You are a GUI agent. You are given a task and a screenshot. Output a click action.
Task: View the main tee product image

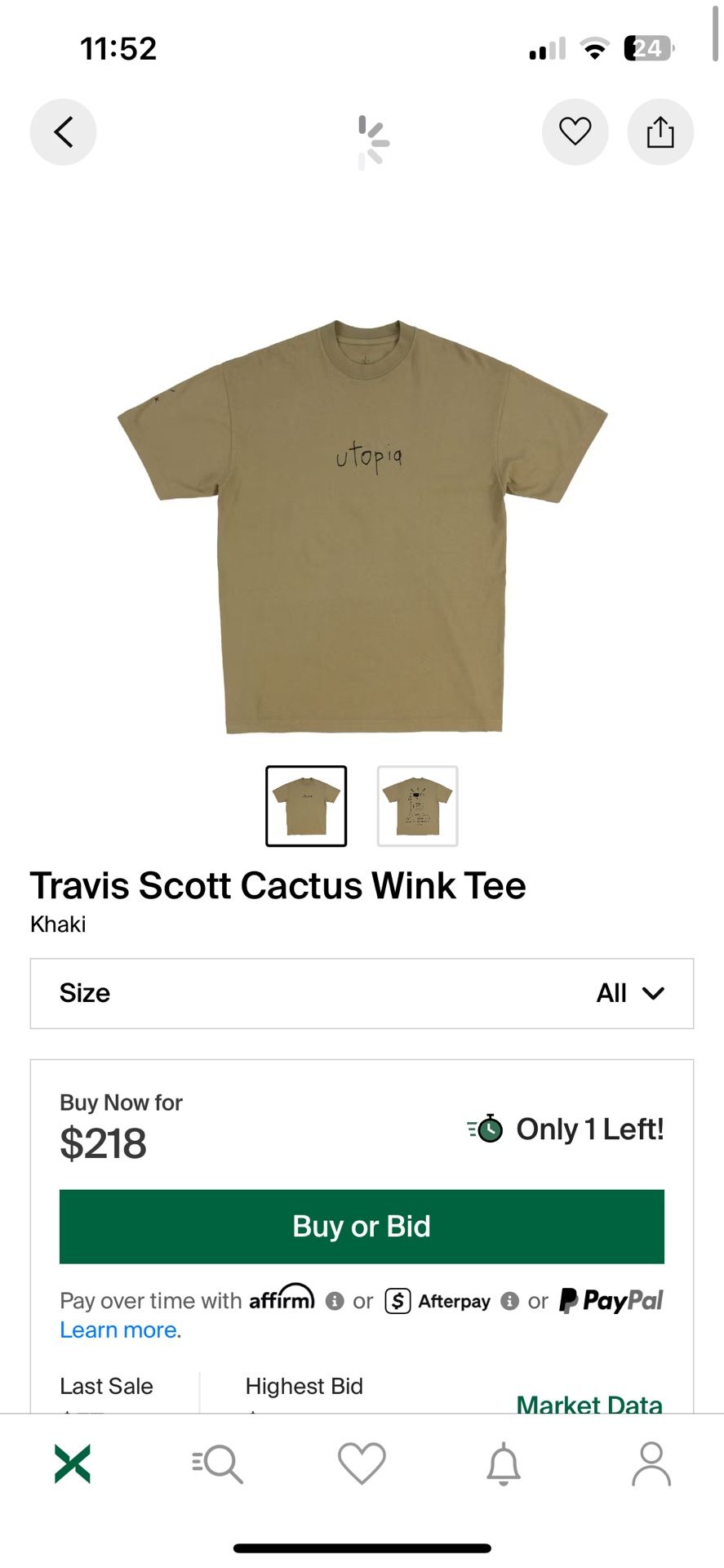point(362,527)
